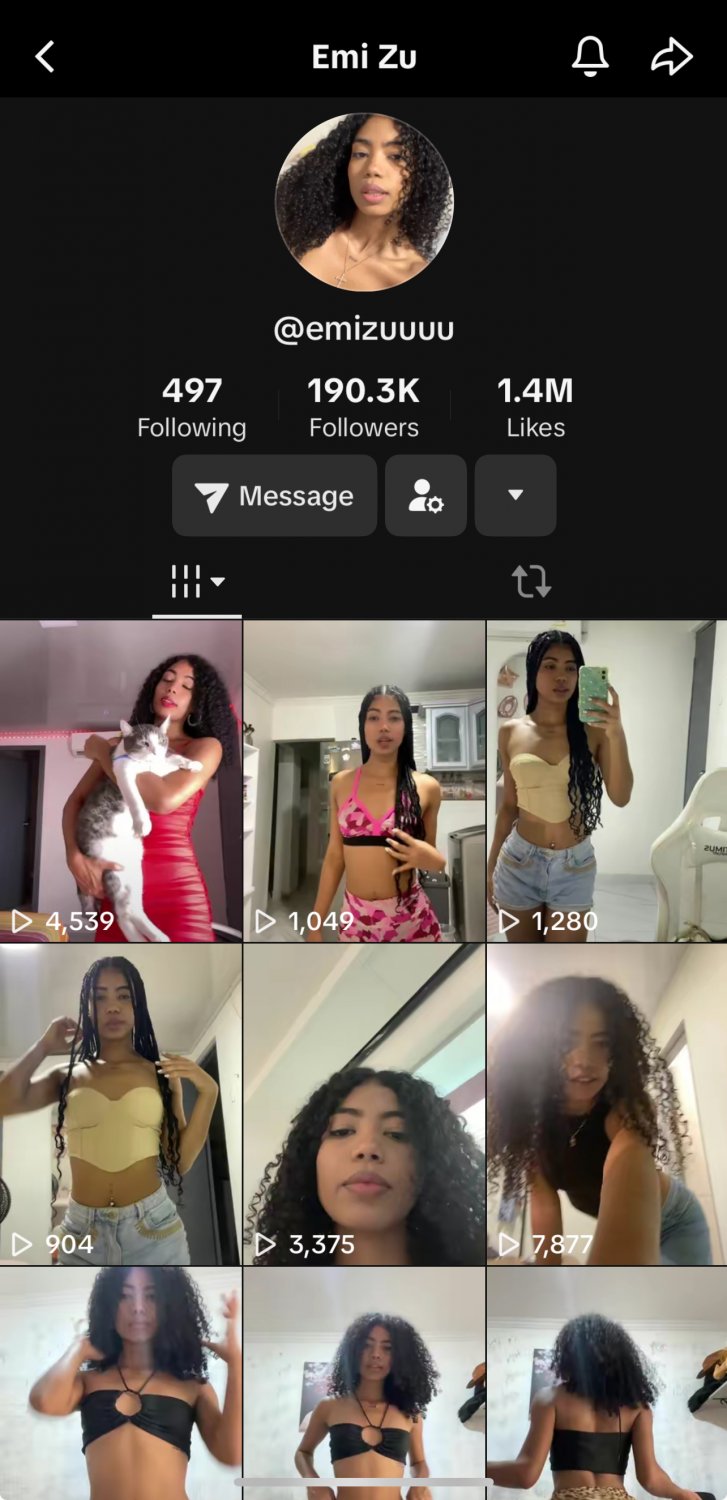This screenshot has height=1500, width=727.
Task: Watch the video with 1,280 views
Action: click(607, 780)
